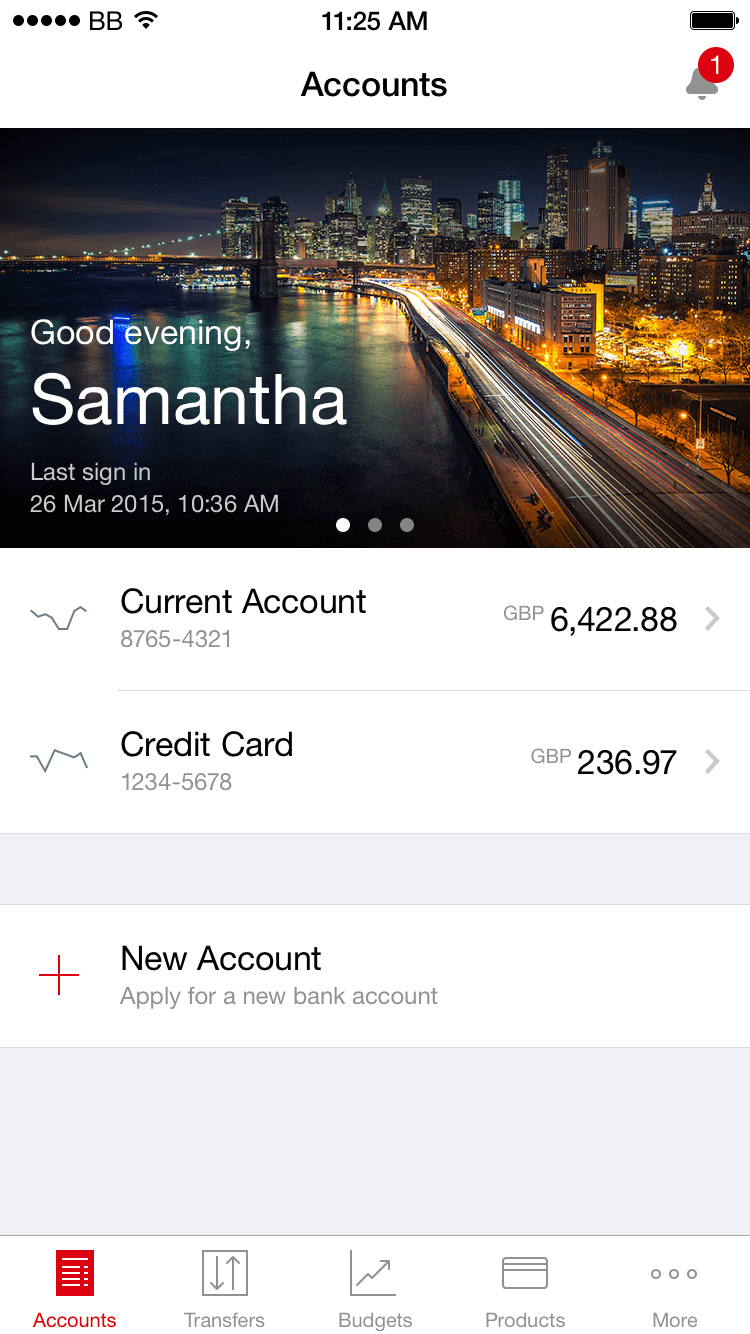View the Credit Card account
The height and width of the screenshot is (1334, 750).
[375, 762]
